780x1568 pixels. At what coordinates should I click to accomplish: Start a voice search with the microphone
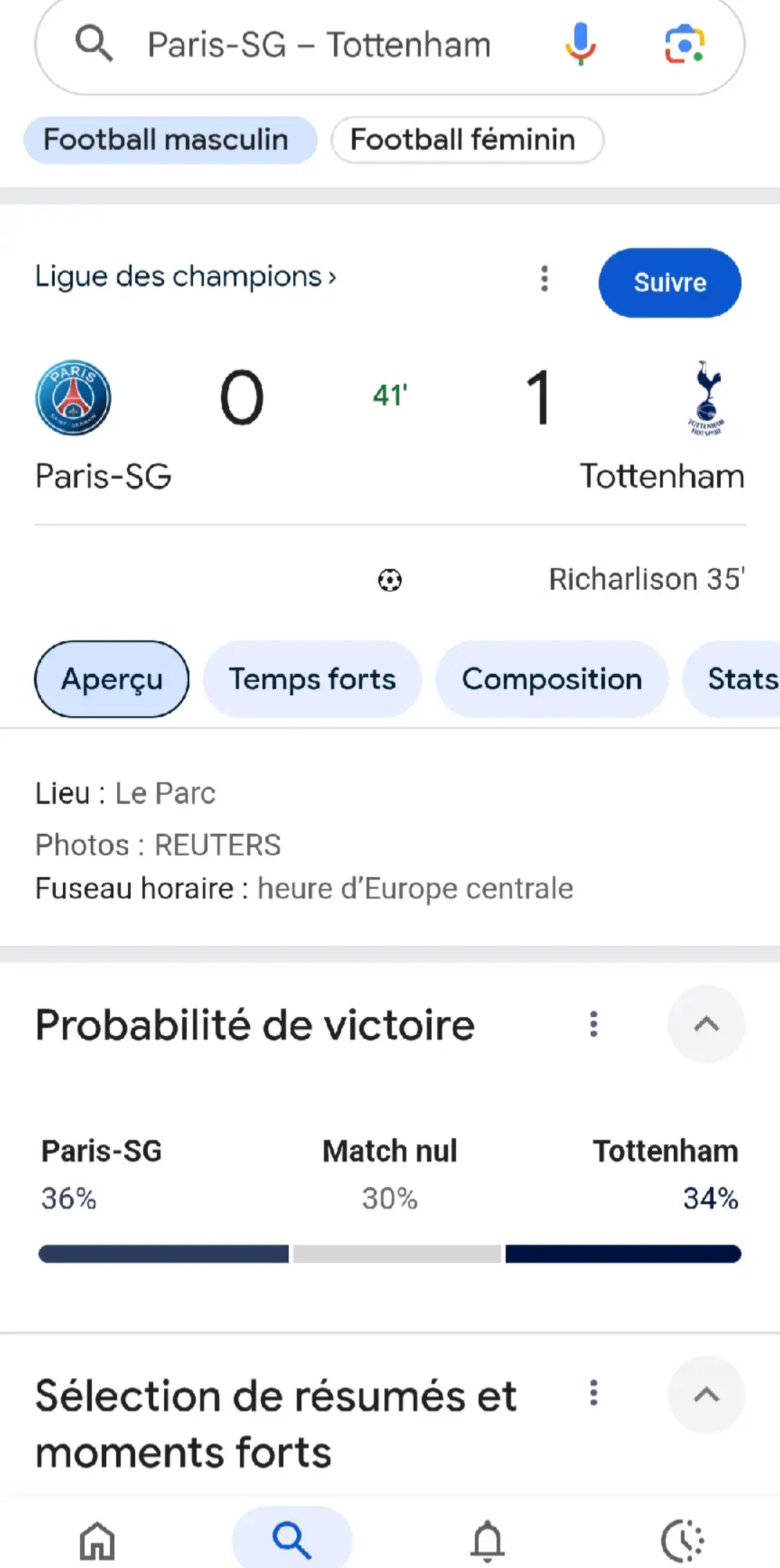click(578, 45)
